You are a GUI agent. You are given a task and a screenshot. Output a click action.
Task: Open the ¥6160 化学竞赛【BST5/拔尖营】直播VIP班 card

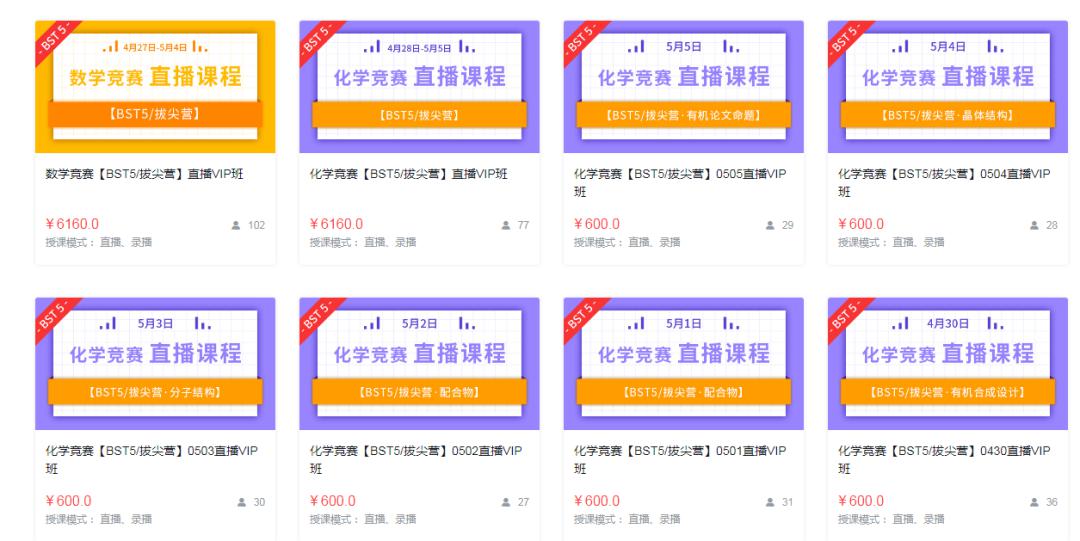(419, 143)
